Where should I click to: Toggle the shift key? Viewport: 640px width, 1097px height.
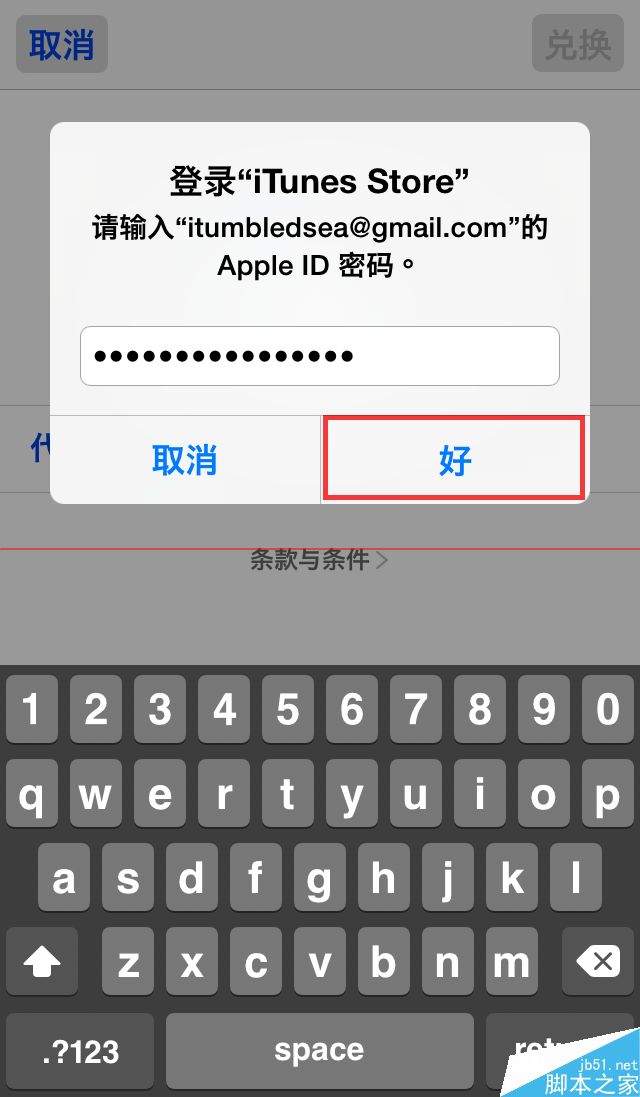[x=41, y=962]
